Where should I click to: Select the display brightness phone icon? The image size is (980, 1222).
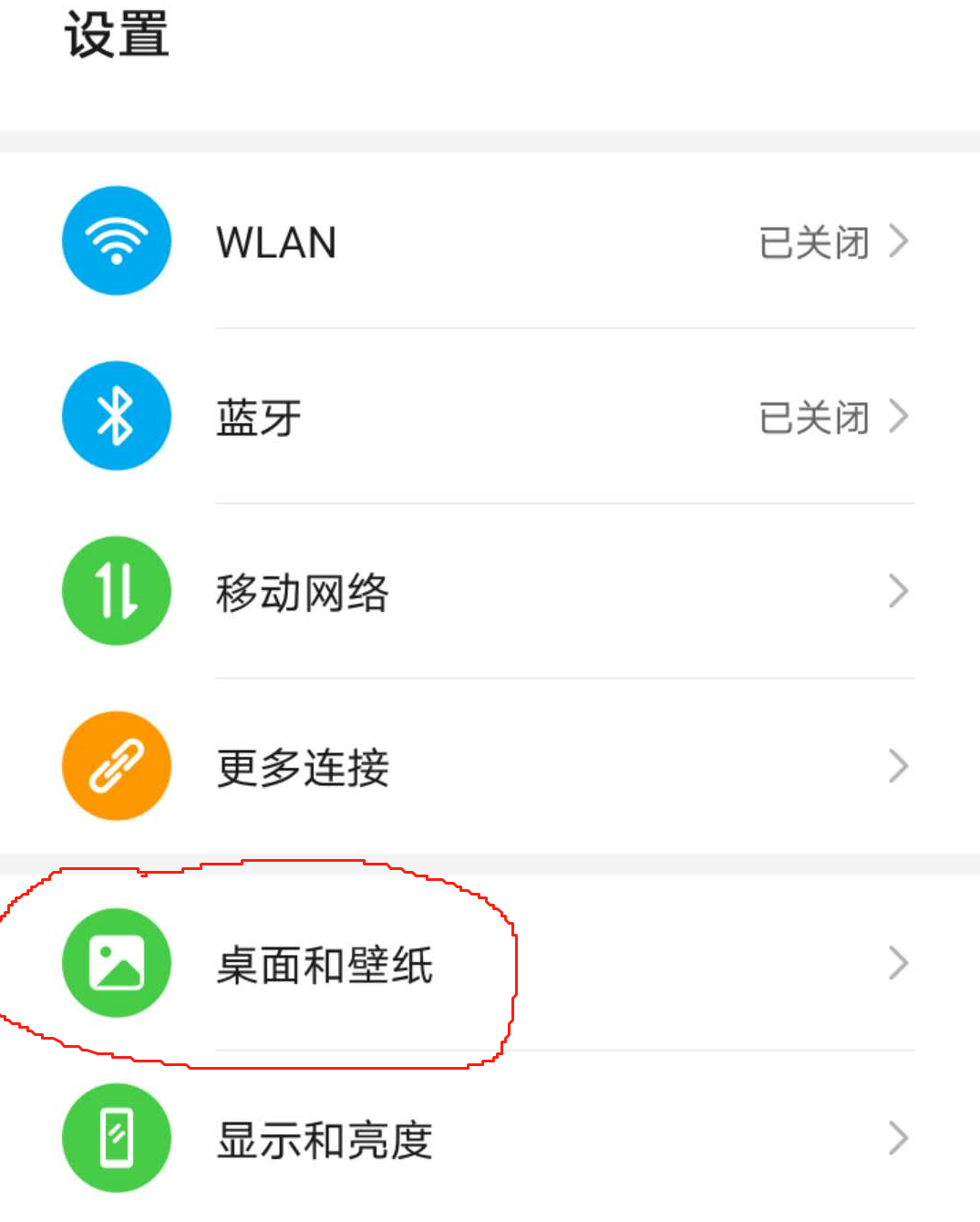[x=116, y=1138]
